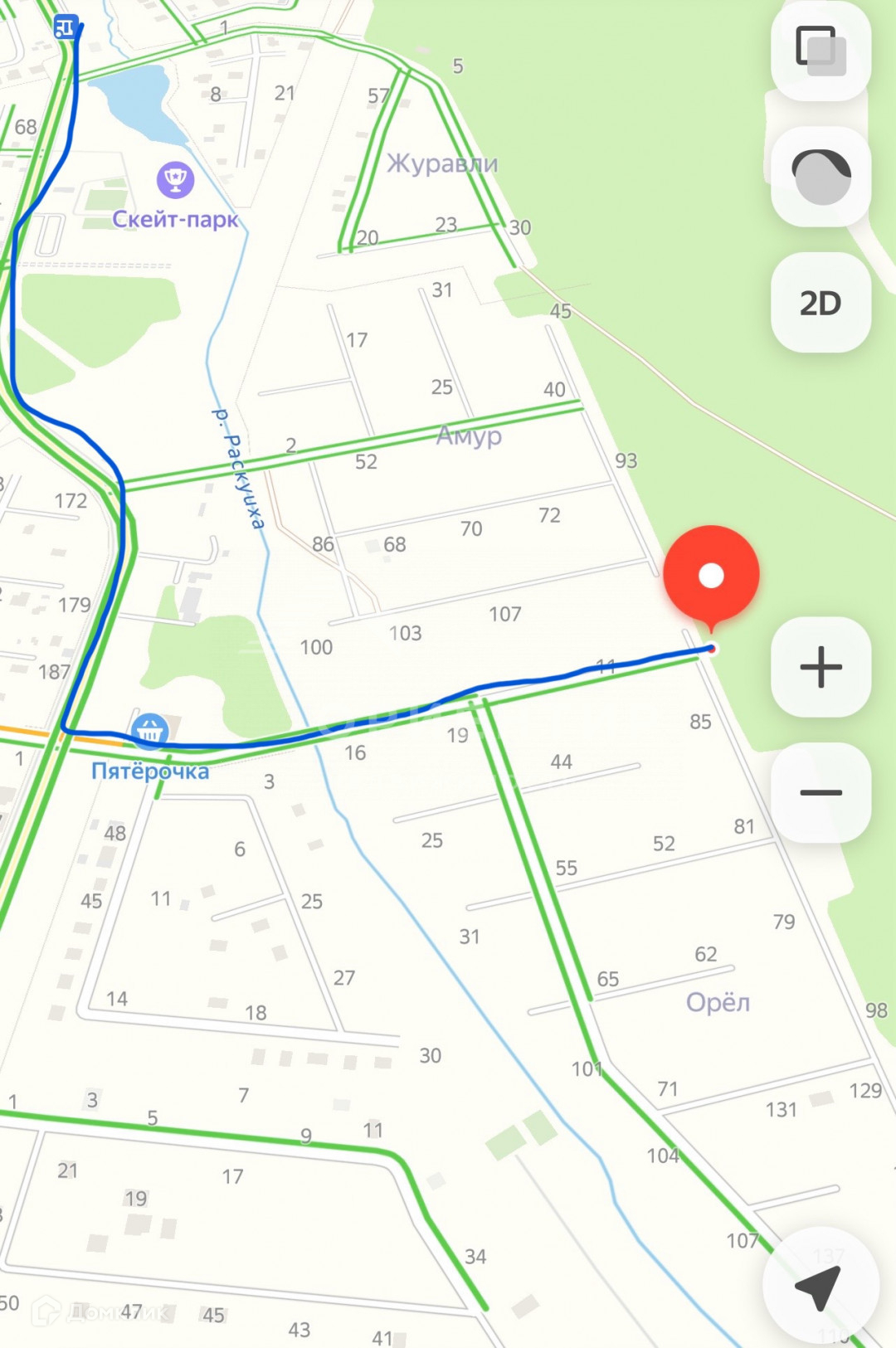
Task: Center the map on my location
Action: 820,1286
